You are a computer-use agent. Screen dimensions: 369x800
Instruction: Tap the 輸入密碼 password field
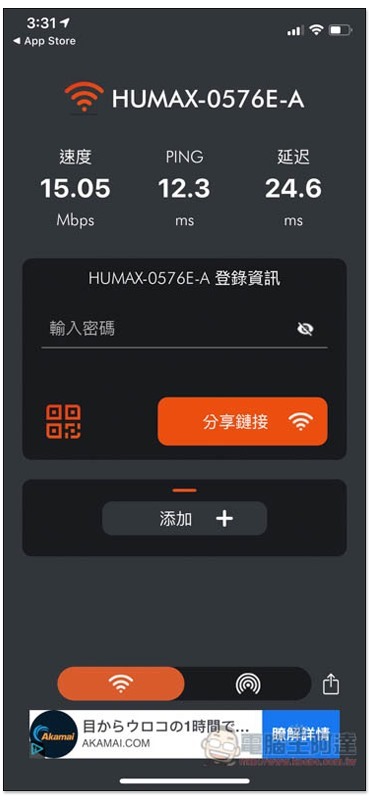click(x=168, y=329)
